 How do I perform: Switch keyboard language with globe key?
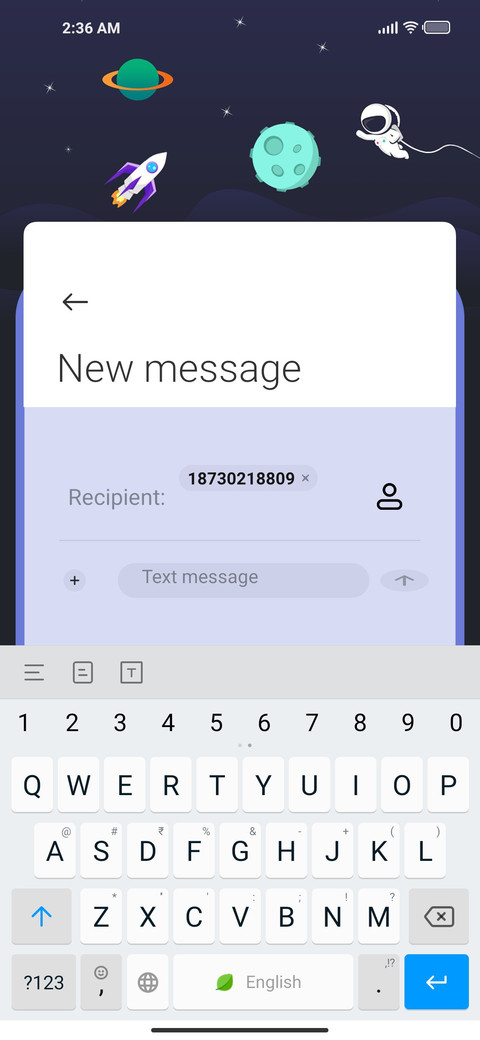[148, 982]
